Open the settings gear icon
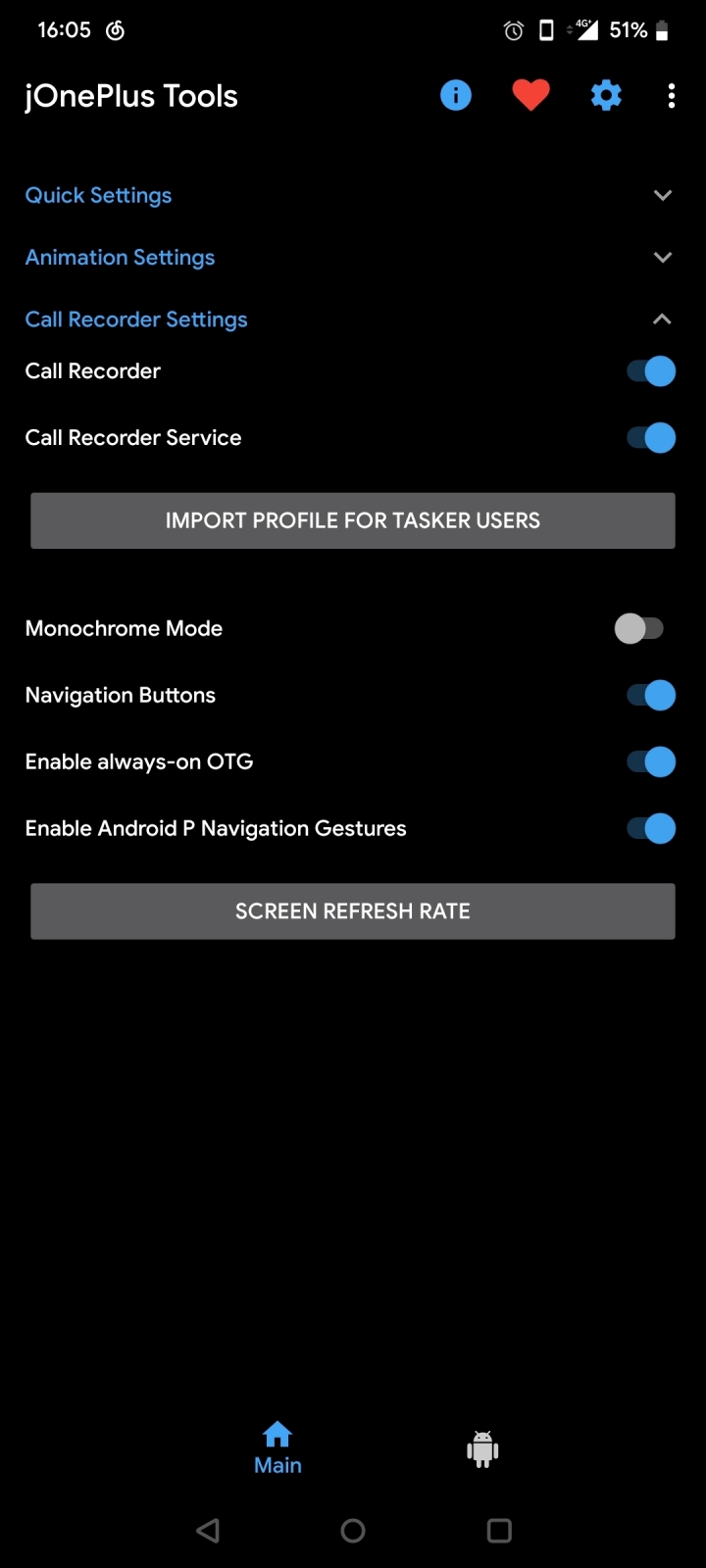706x1568 pixels. [606, 96]
